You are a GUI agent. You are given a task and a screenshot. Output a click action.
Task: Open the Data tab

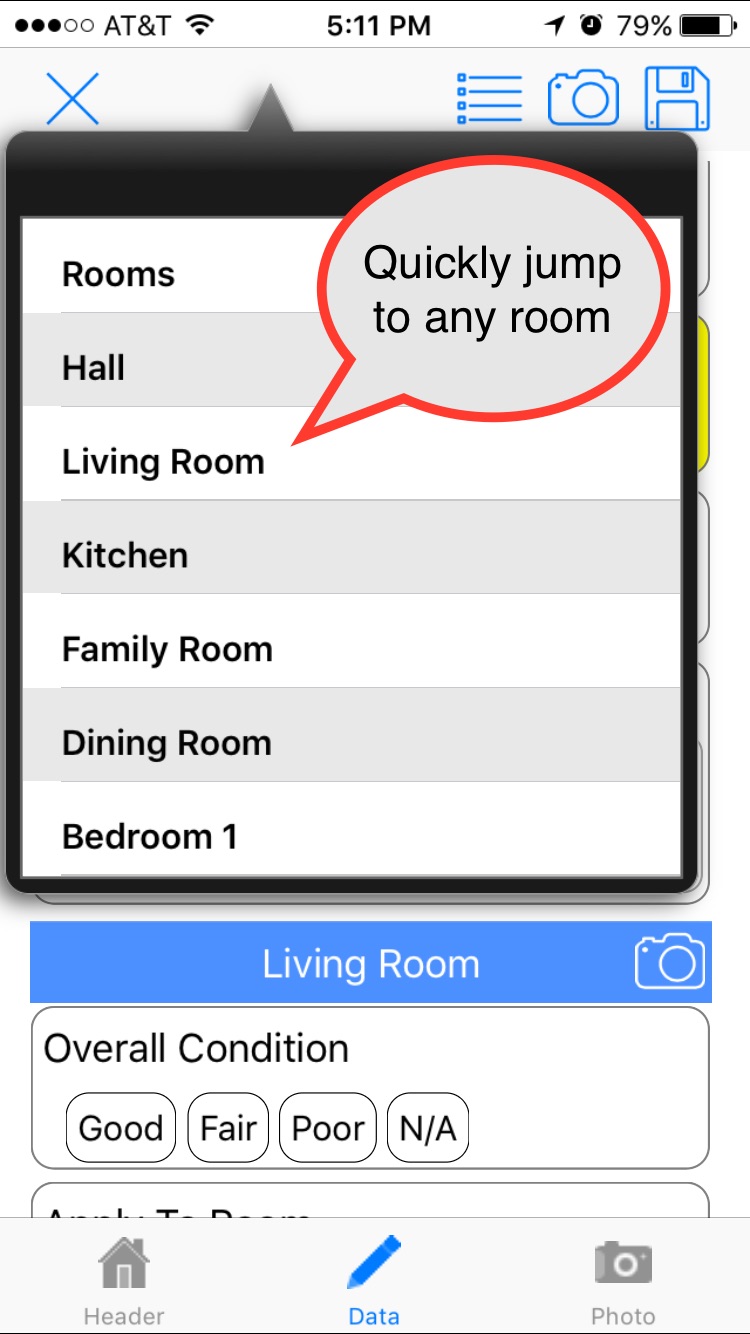pos(375,1280)
